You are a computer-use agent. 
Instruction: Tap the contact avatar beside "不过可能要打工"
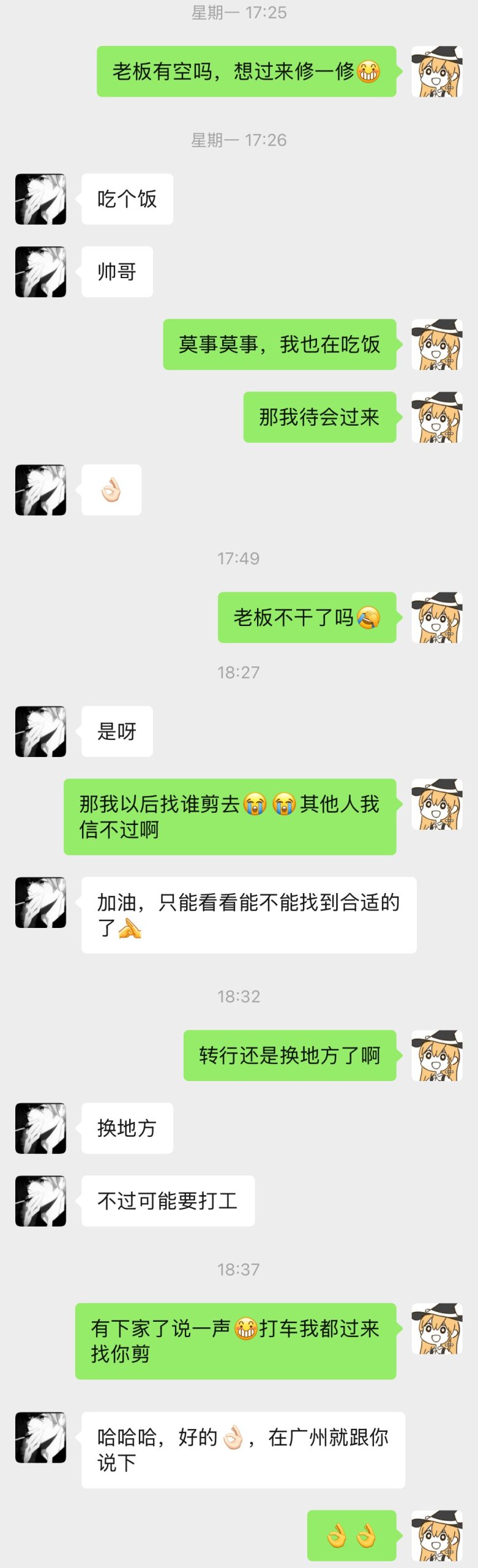pyautogui.click(x=40, y=1201)
